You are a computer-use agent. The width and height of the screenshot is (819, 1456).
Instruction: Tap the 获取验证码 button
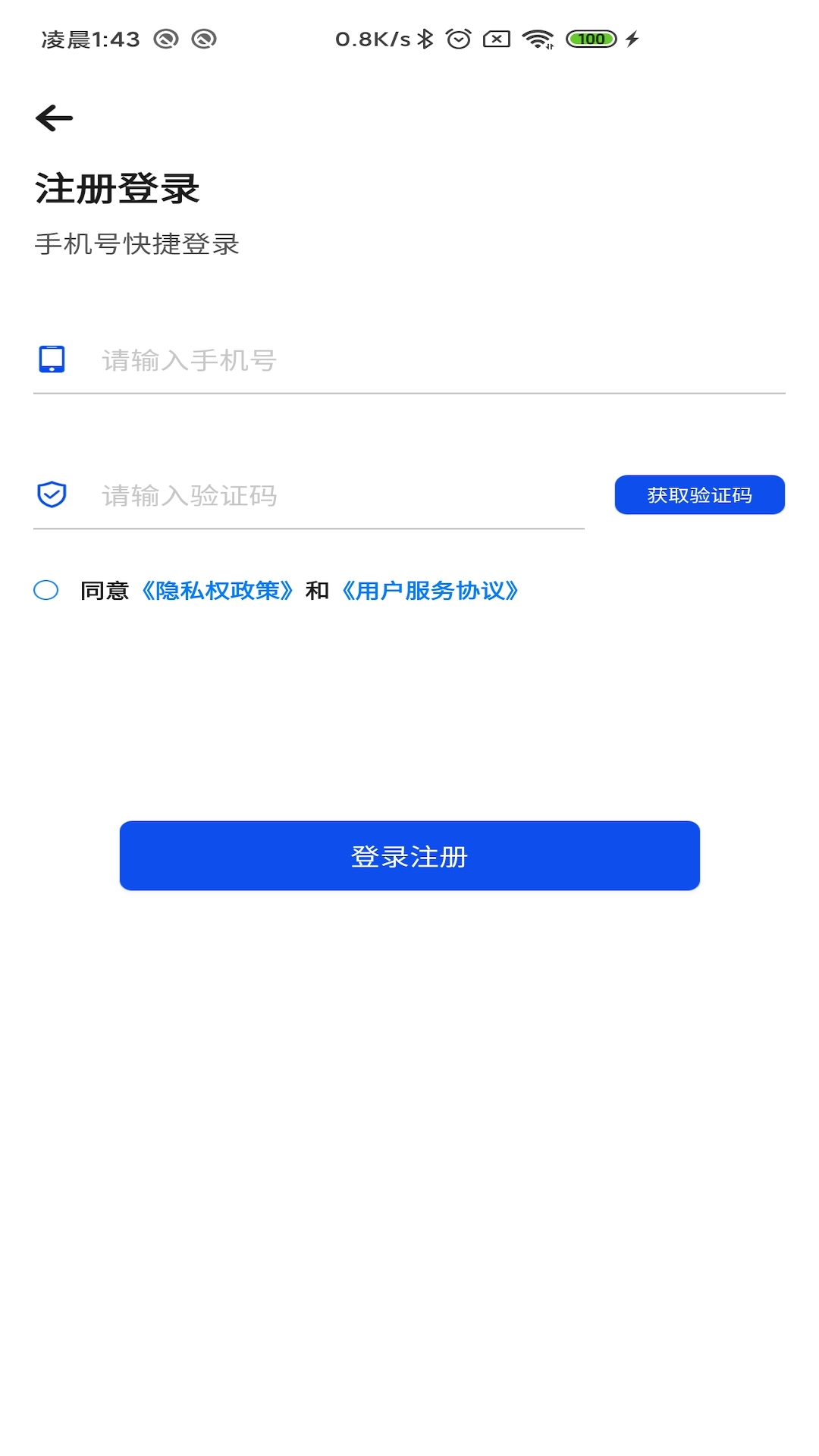click(698, 494)
